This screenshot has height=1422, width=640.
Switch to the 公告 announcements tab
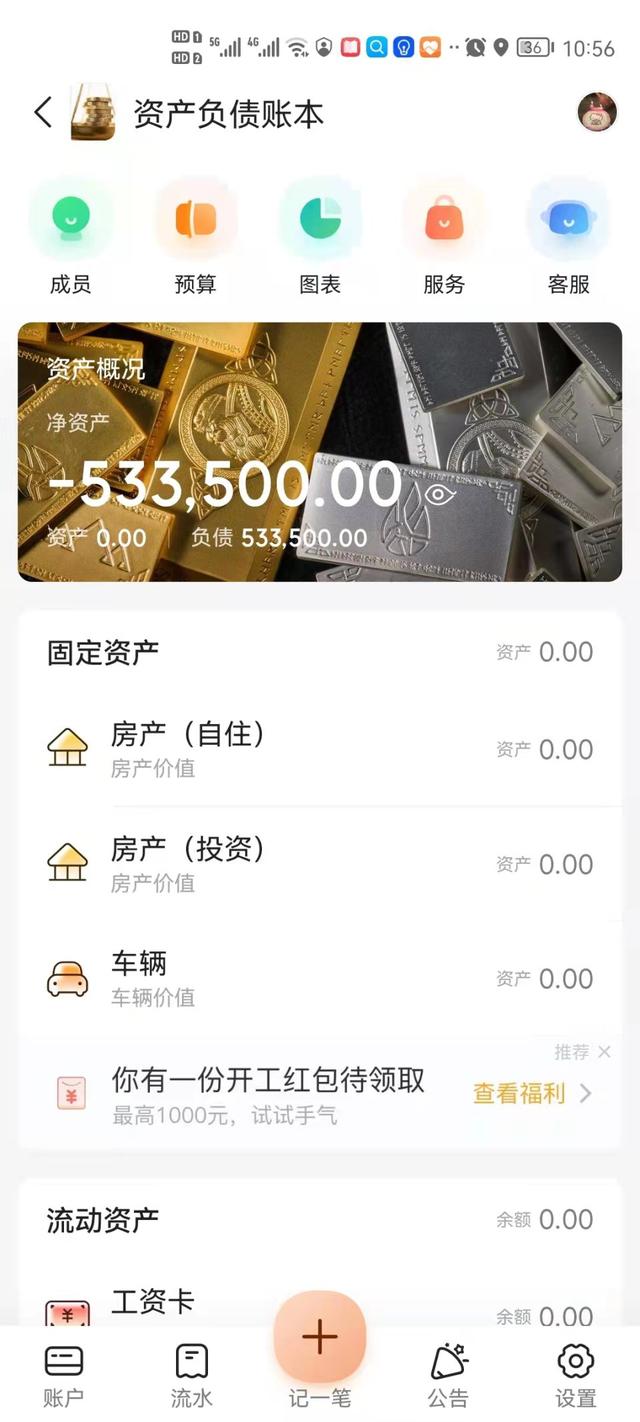pyautogui.click(x=448, y=1374)
